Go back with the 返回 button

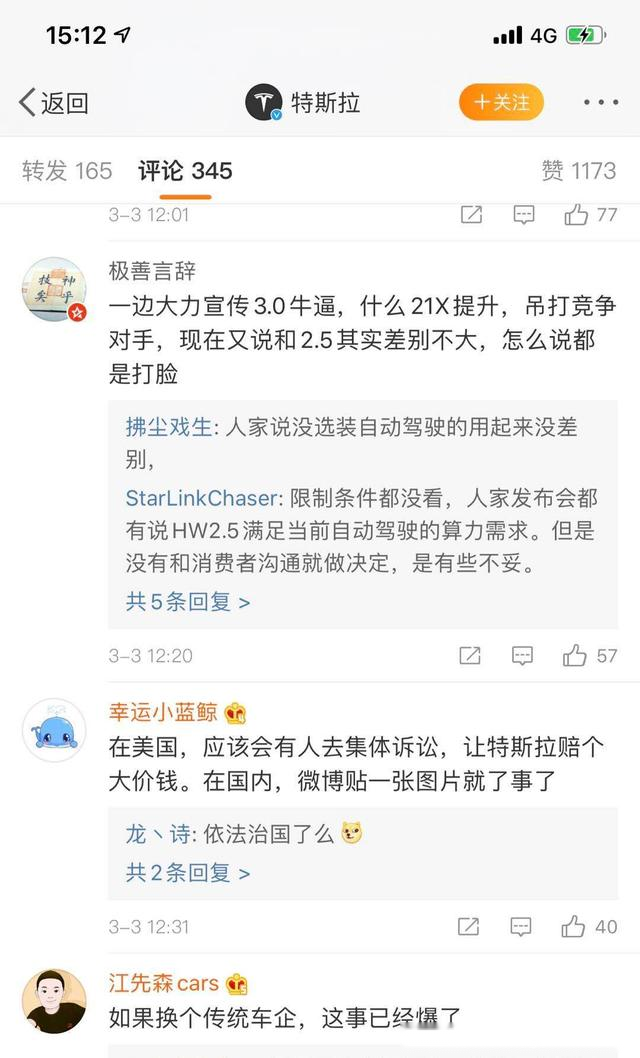[53, 103]
